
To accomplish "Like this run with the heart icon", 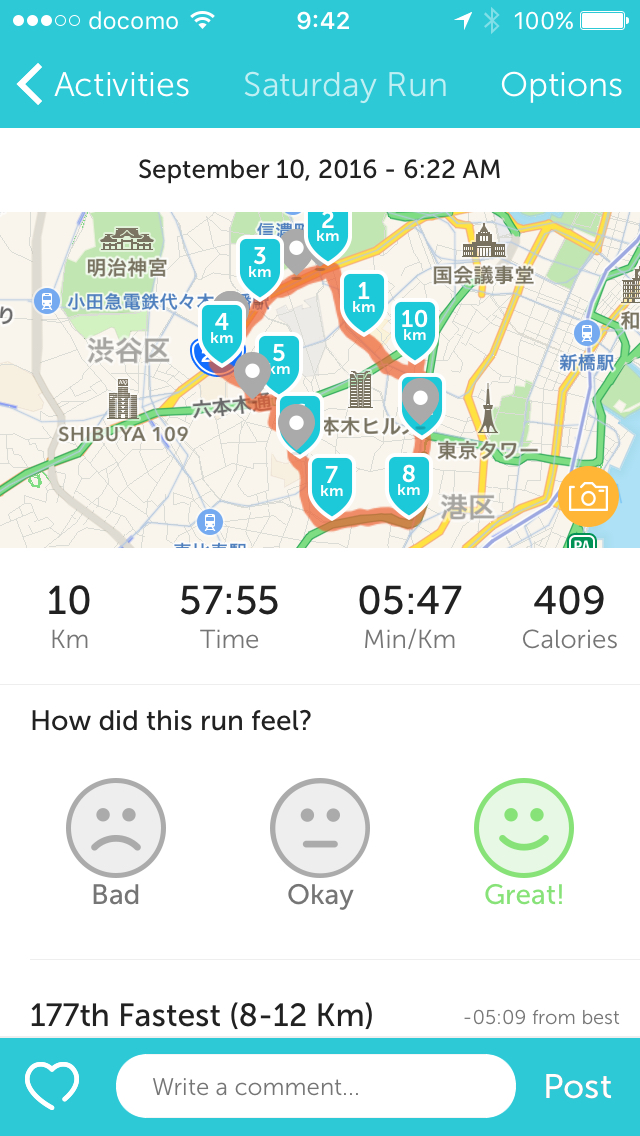I will [x=52, y=1086].
